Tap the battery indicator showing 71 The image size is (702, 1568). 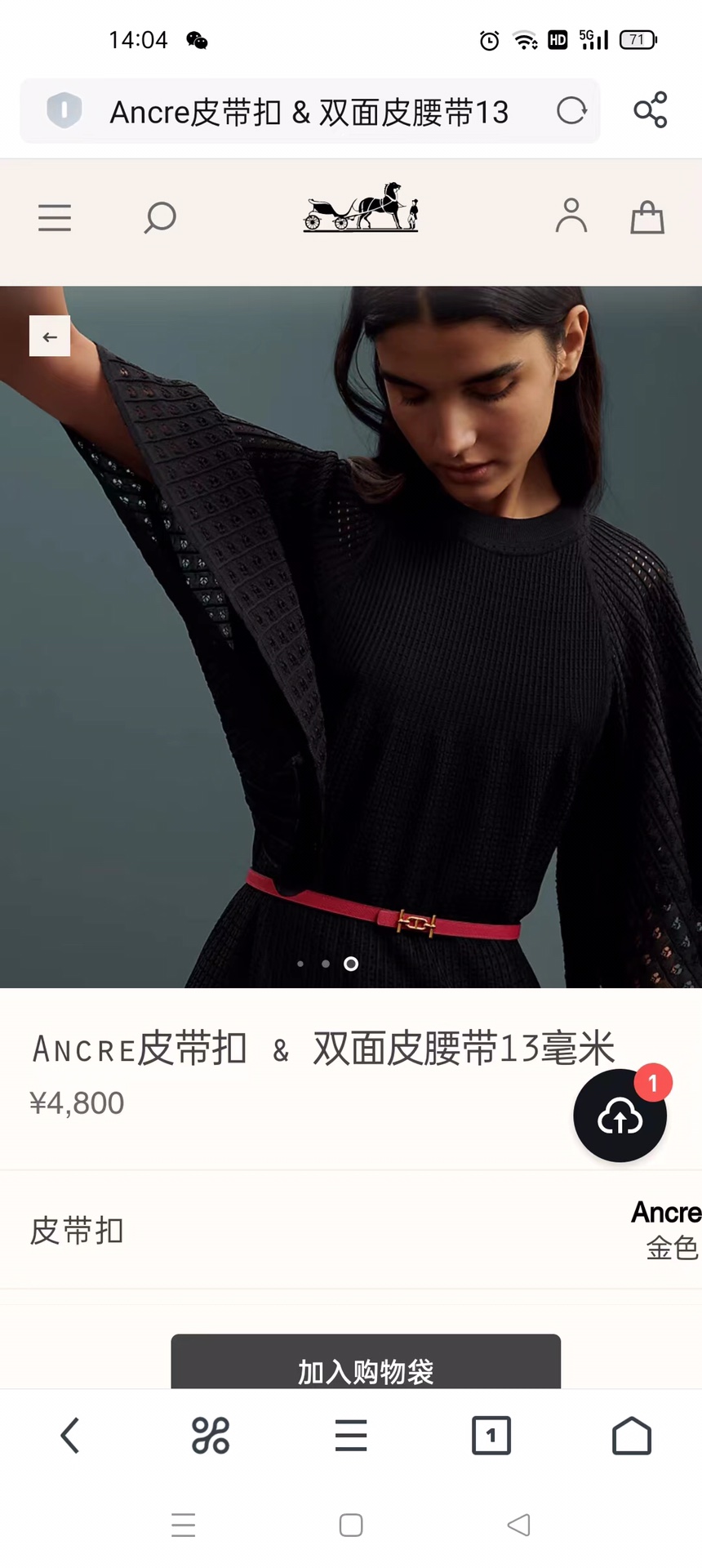click(x=638, y=39)
